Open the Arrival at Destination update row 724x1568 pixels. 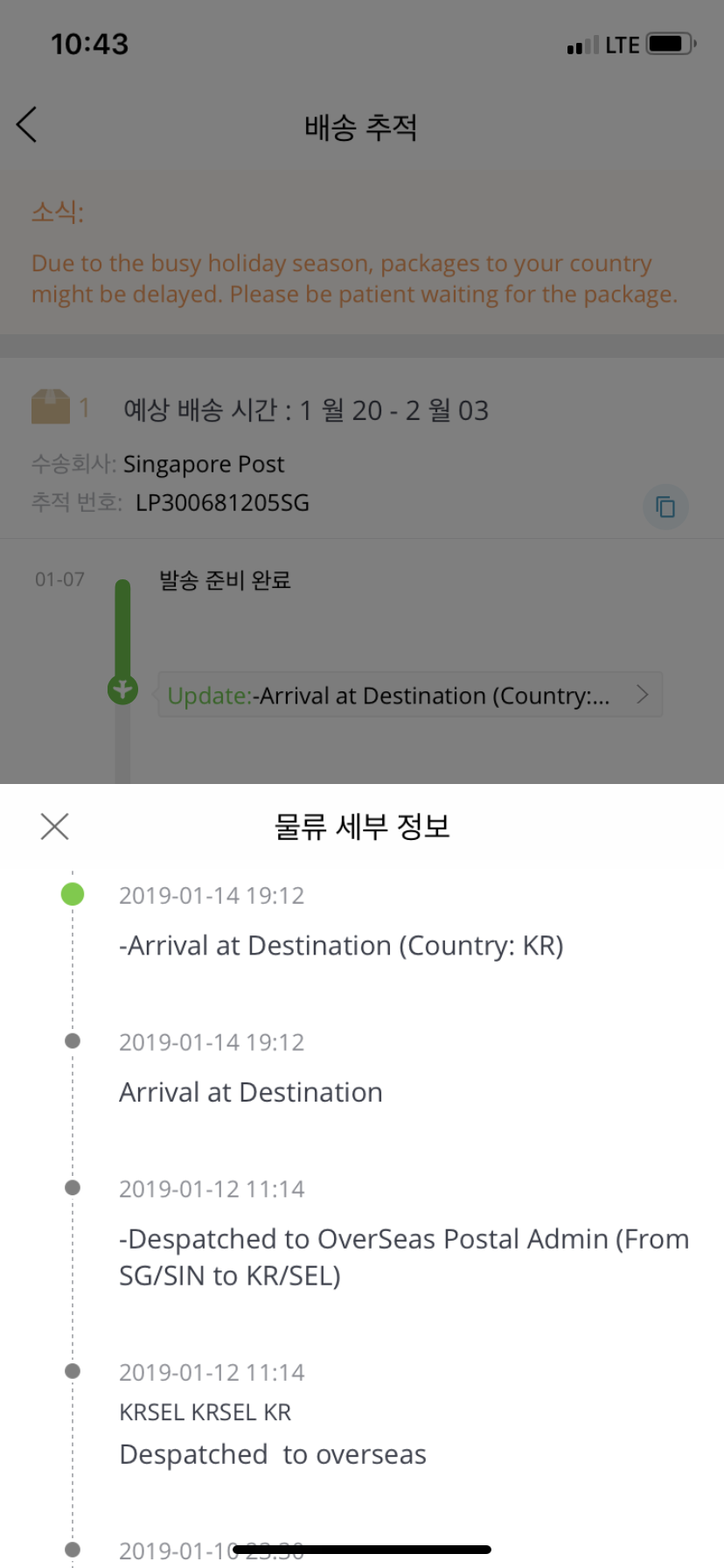point(410,695)
